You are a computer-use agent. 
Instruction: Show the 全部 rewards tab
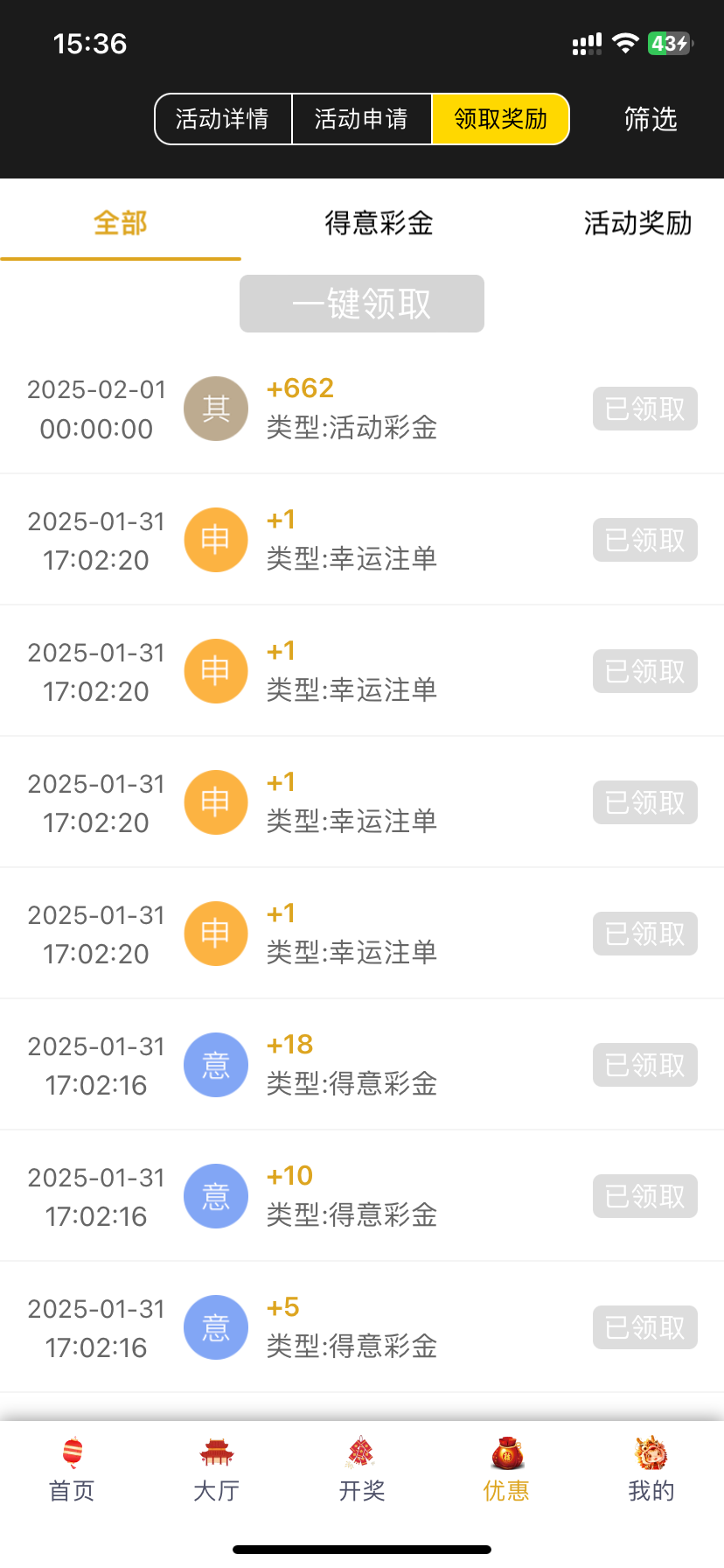click(121, 223)
